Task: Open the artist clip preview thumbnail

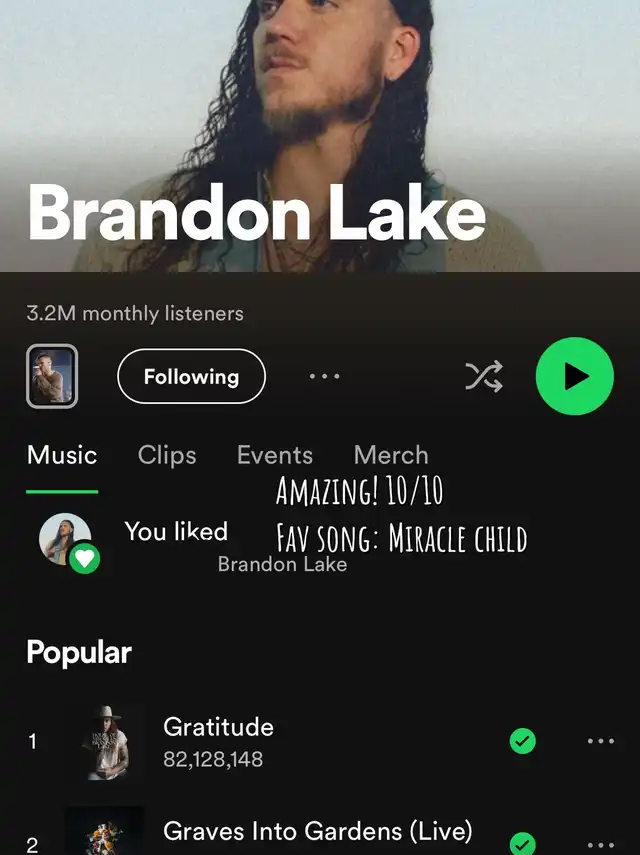Action: 52,376
